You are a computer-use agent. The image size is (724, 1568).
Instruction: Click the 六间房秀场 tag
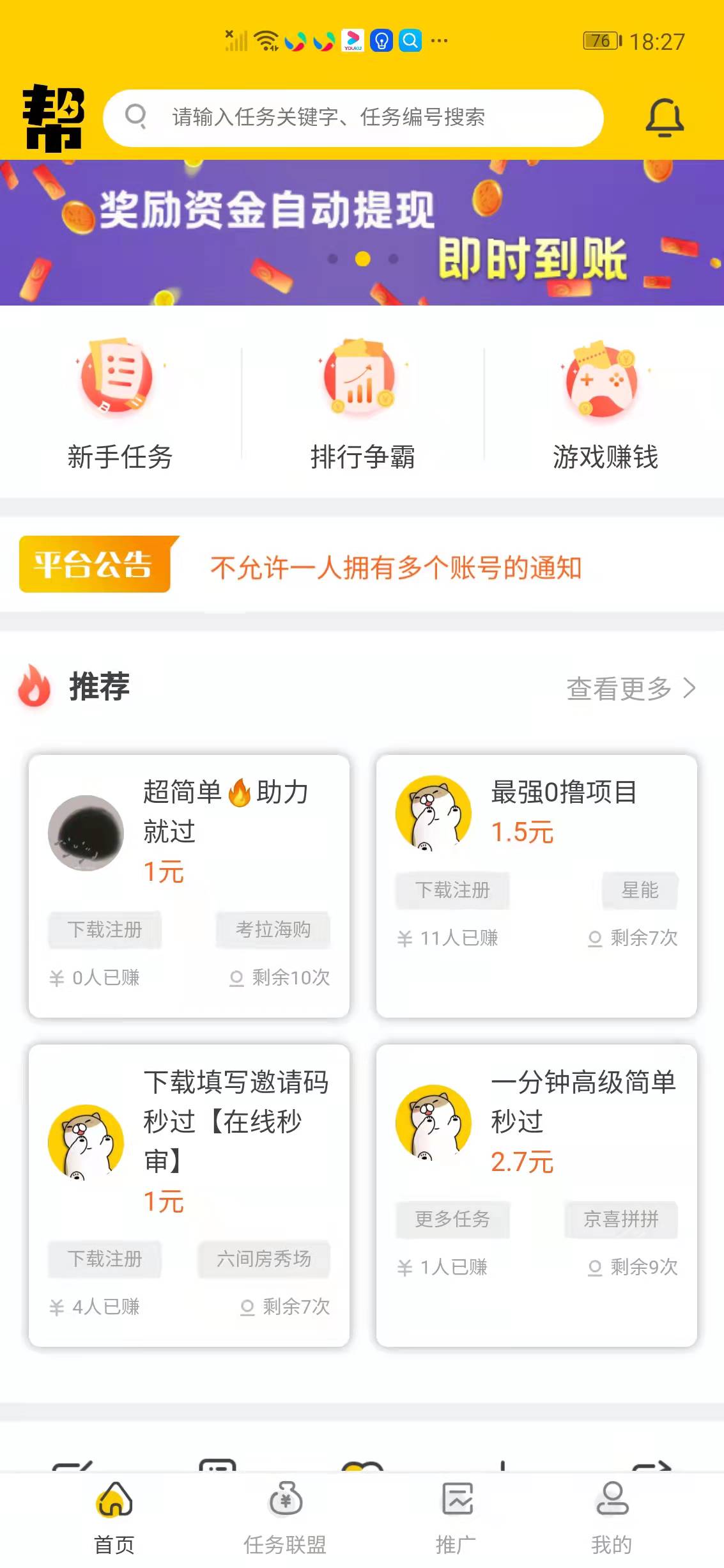[x=264, y=1259]
